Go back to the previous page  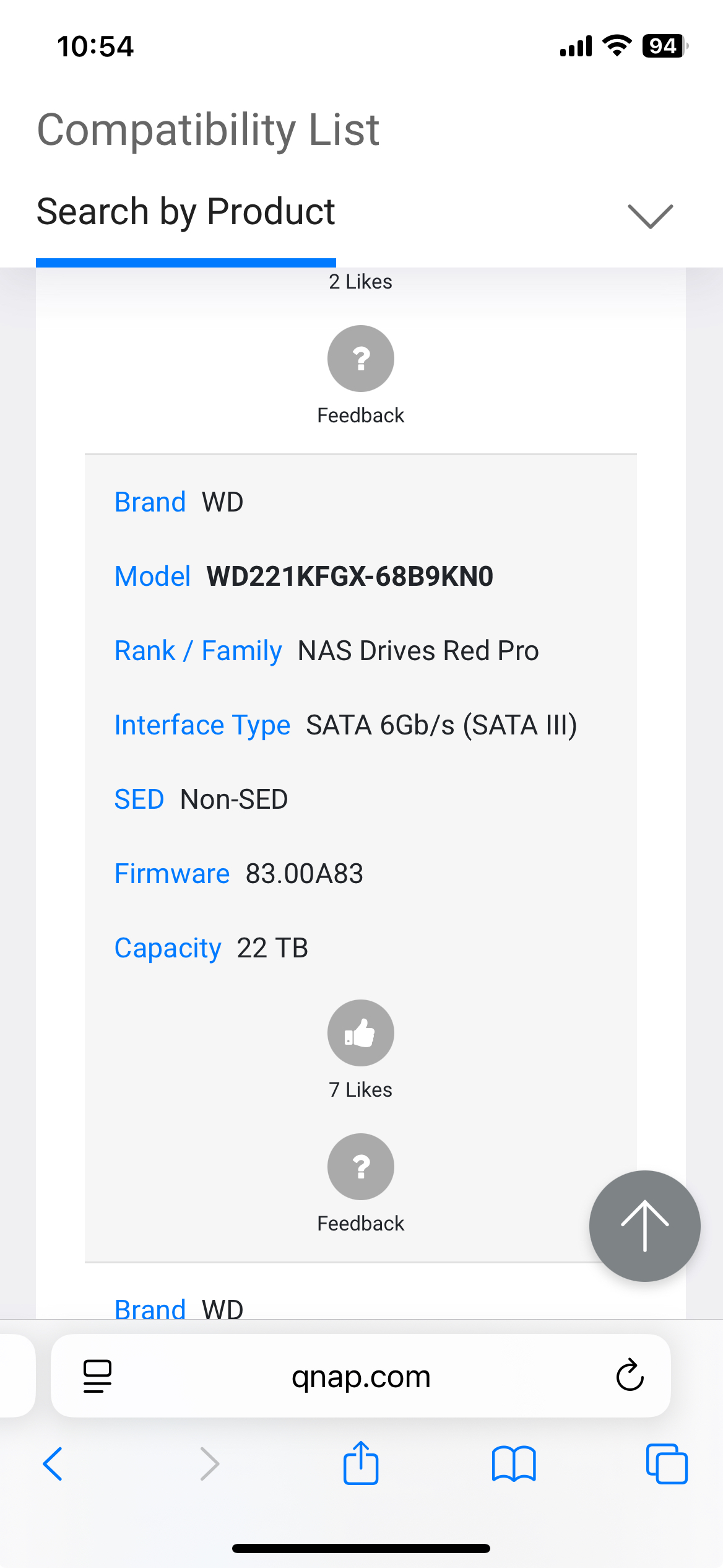point(53,1464)
